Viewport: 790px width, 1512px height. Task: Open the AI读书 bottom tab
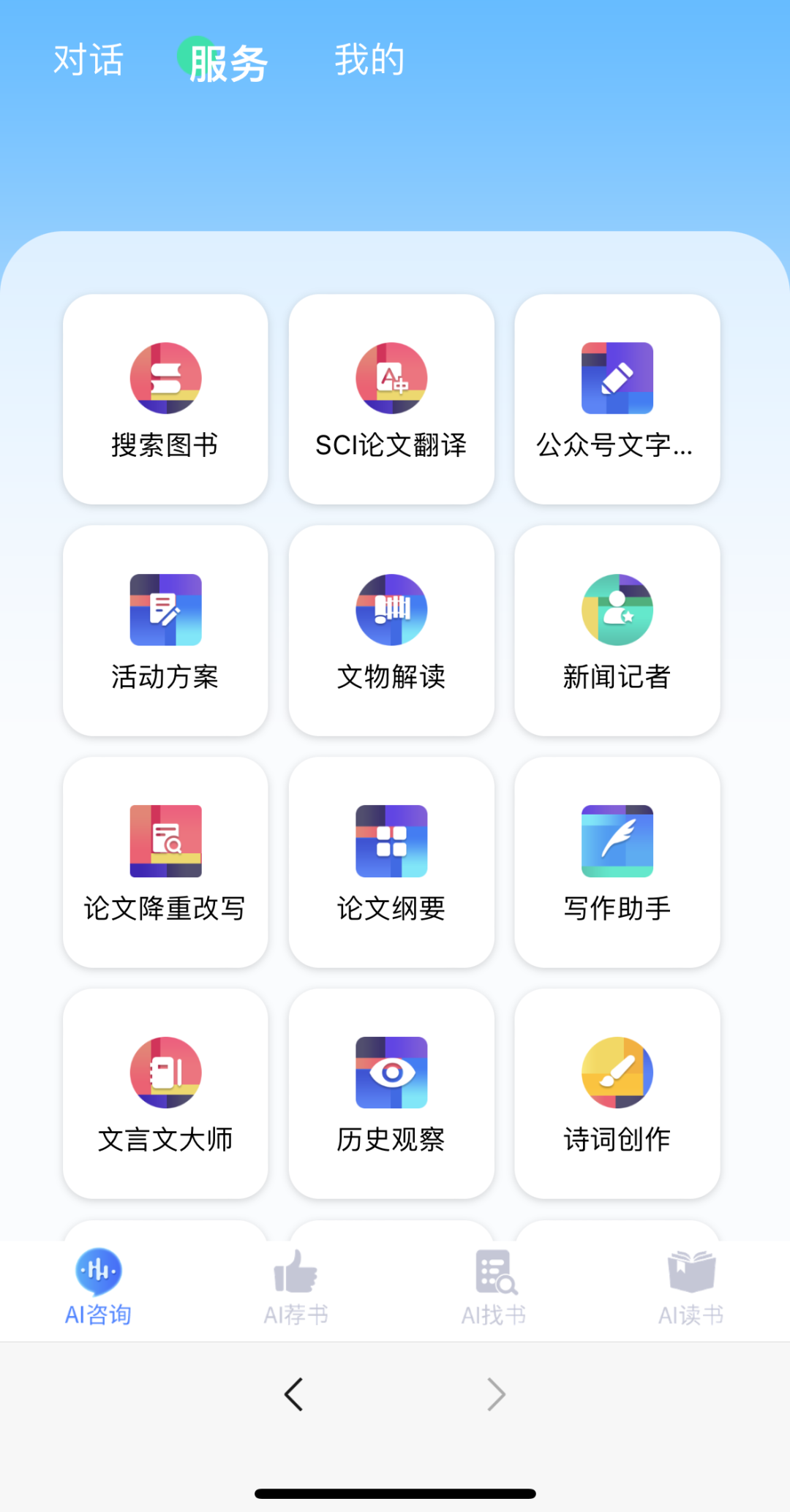tap(691, 1288)
